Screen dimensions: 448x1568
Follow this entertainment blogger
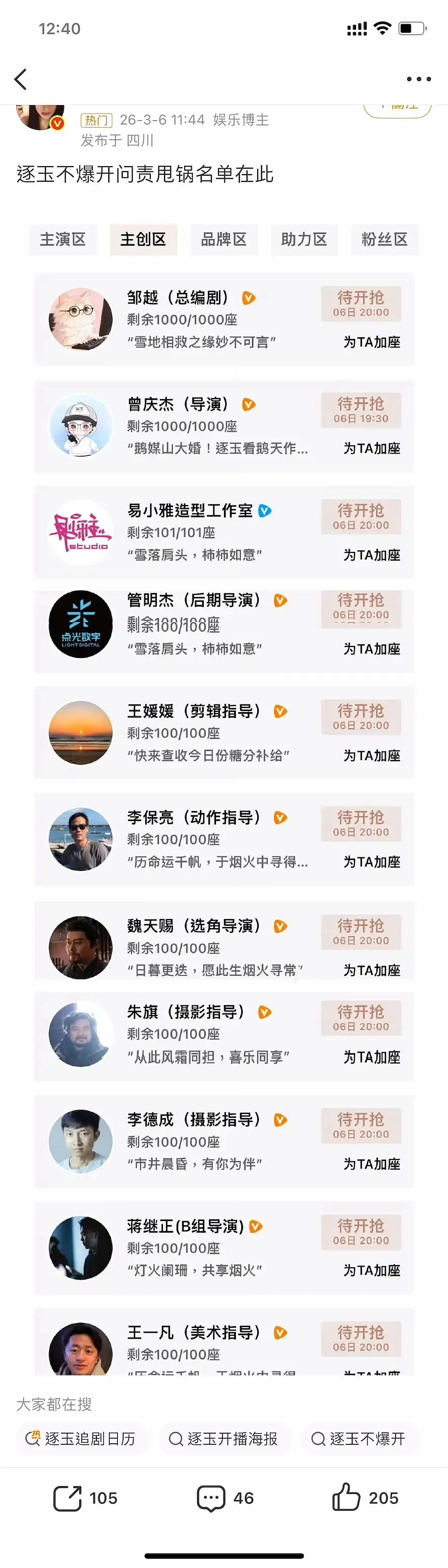tap(398, 109)
